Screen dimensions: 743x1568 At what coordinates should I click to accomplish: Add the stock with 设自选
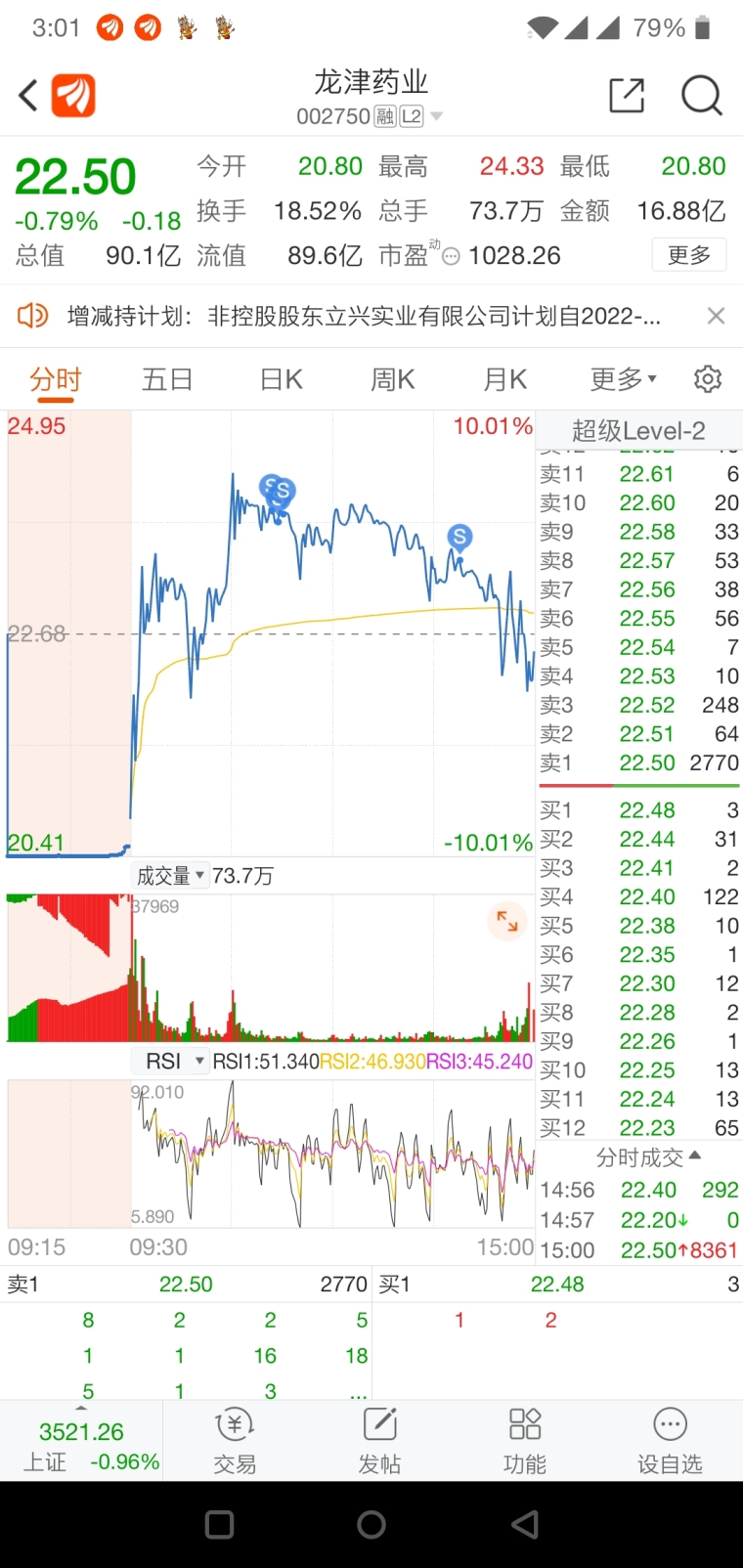pyautogui.click(x=670, y=1441)
